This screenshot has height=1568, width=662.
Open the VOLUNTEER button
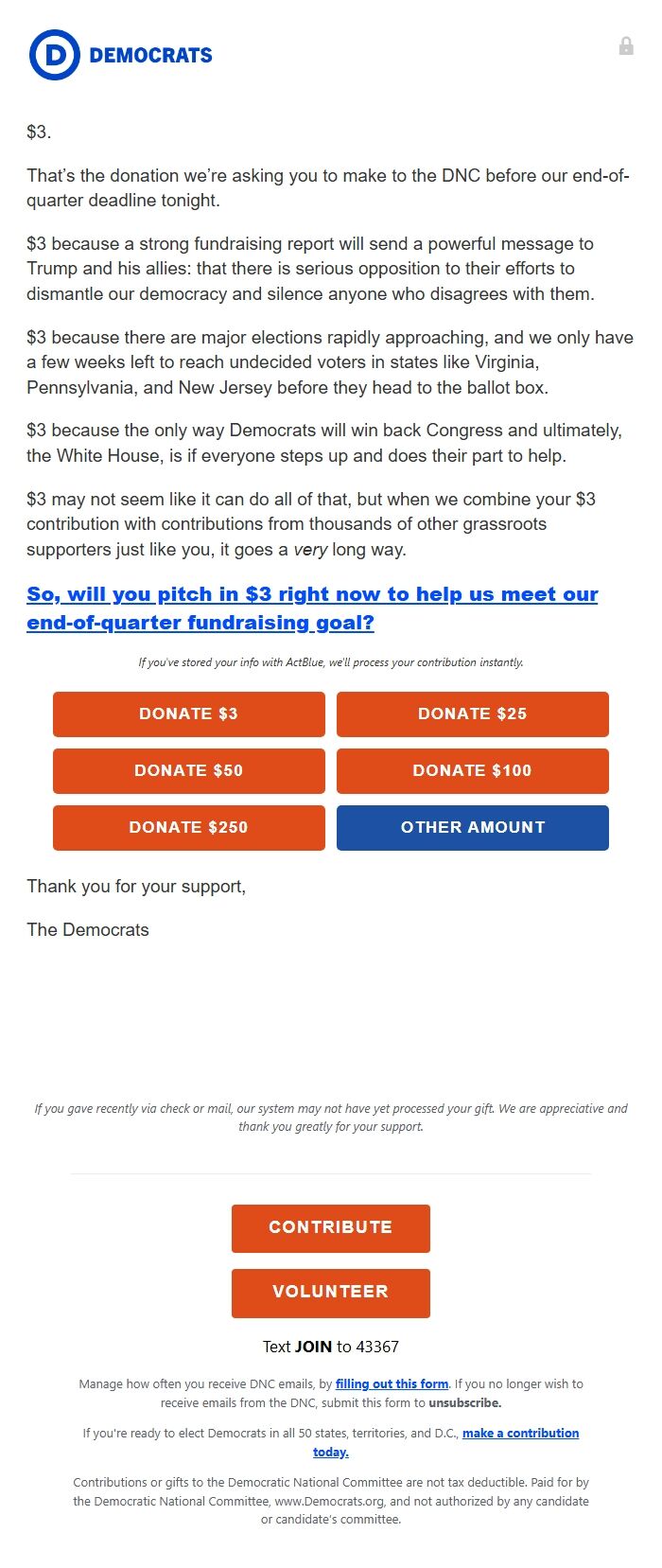tap(330, 1292)
